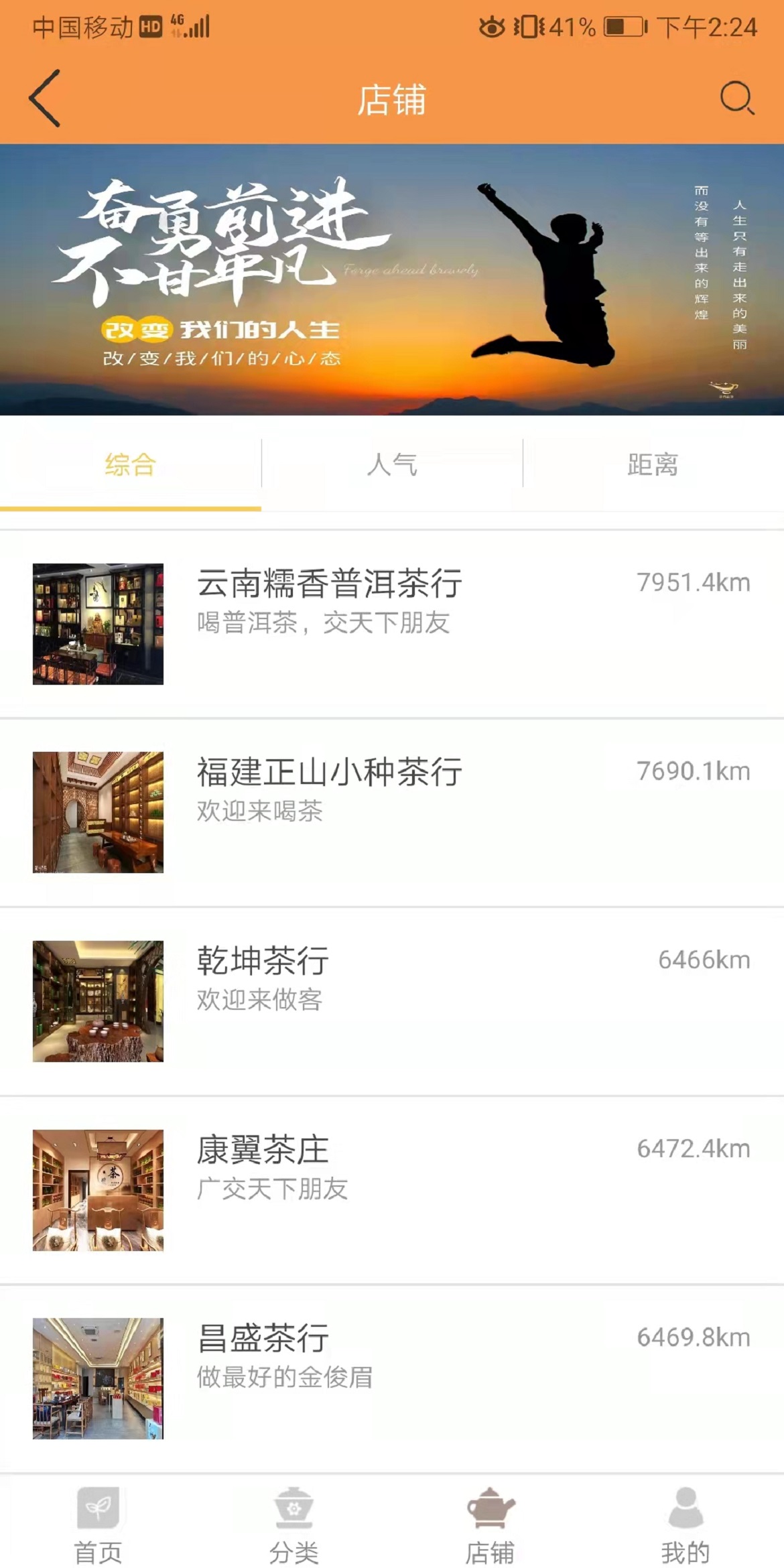View the 昌盛茶行 store
The image size is (784, 1568).
click(x=392, y=1378)
